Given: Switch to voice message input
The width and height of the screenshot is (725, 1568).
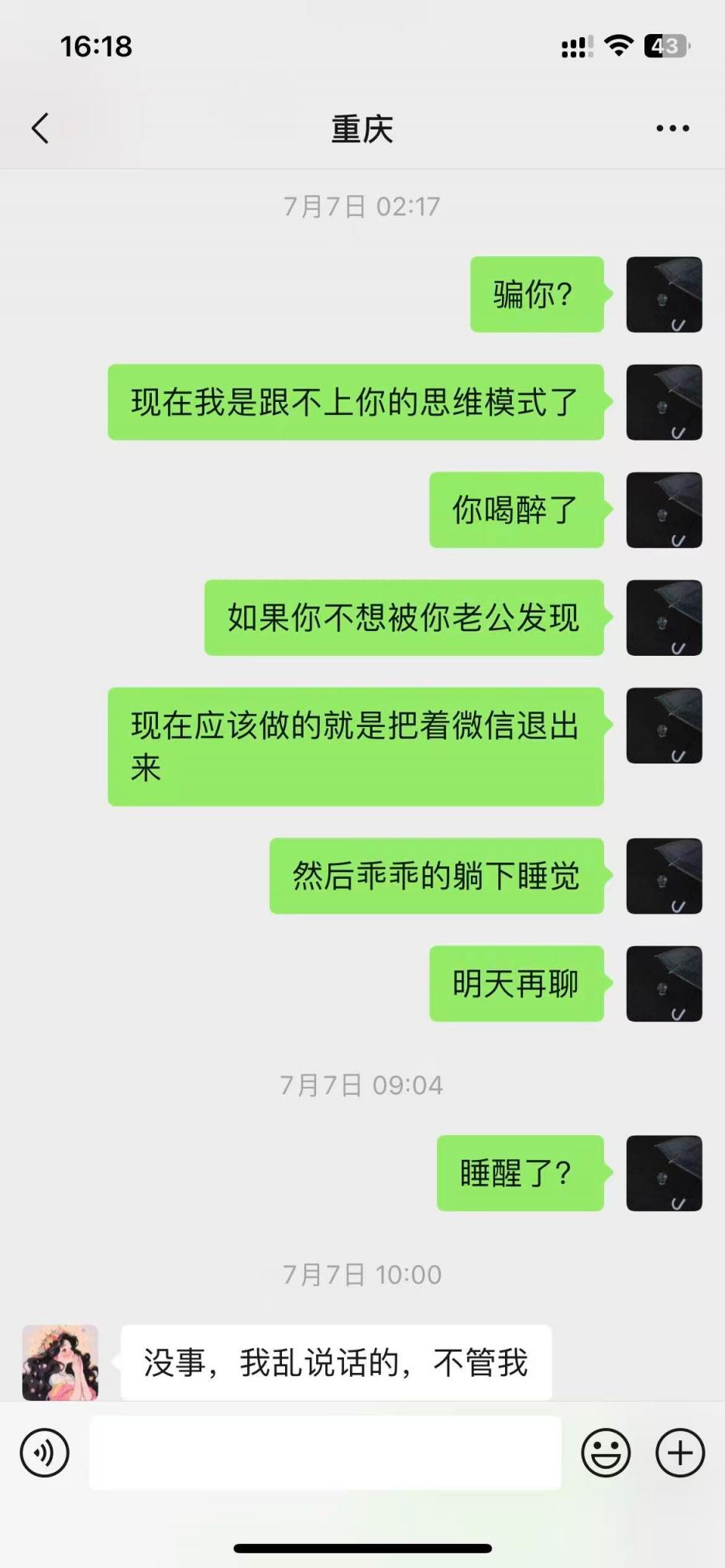Looking at the screenshot, I should pyautogui.click(x=44, y=1453).
